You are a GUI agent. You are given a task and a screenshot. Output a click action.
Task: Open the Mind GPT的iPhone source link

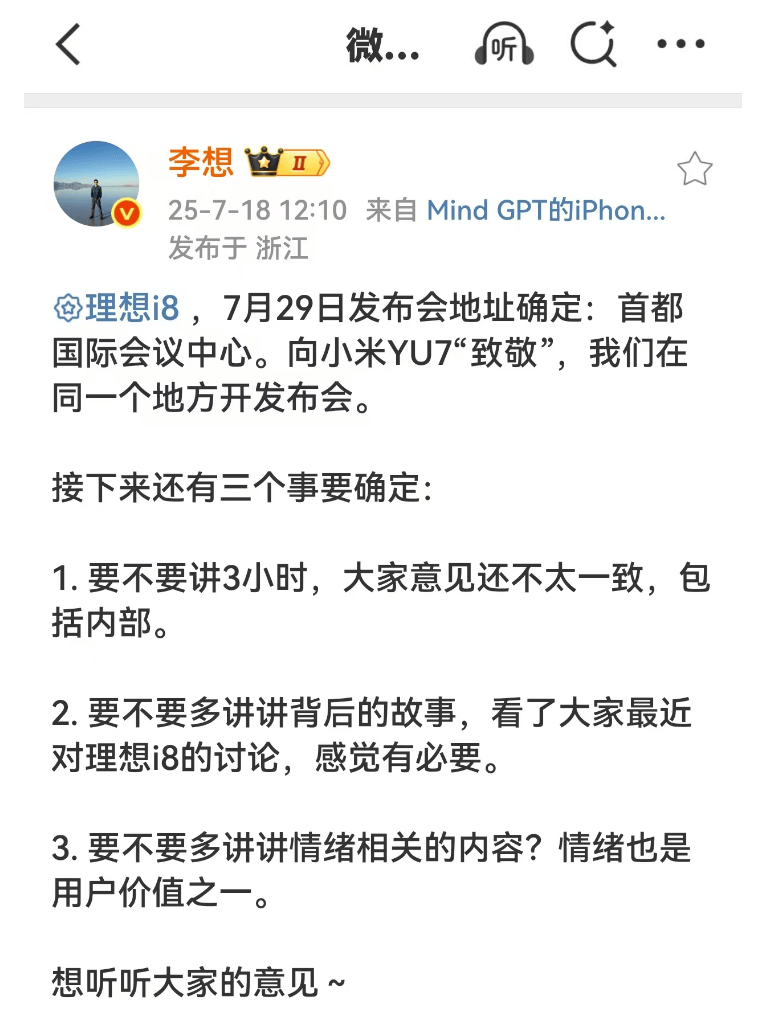coord(546,210)
